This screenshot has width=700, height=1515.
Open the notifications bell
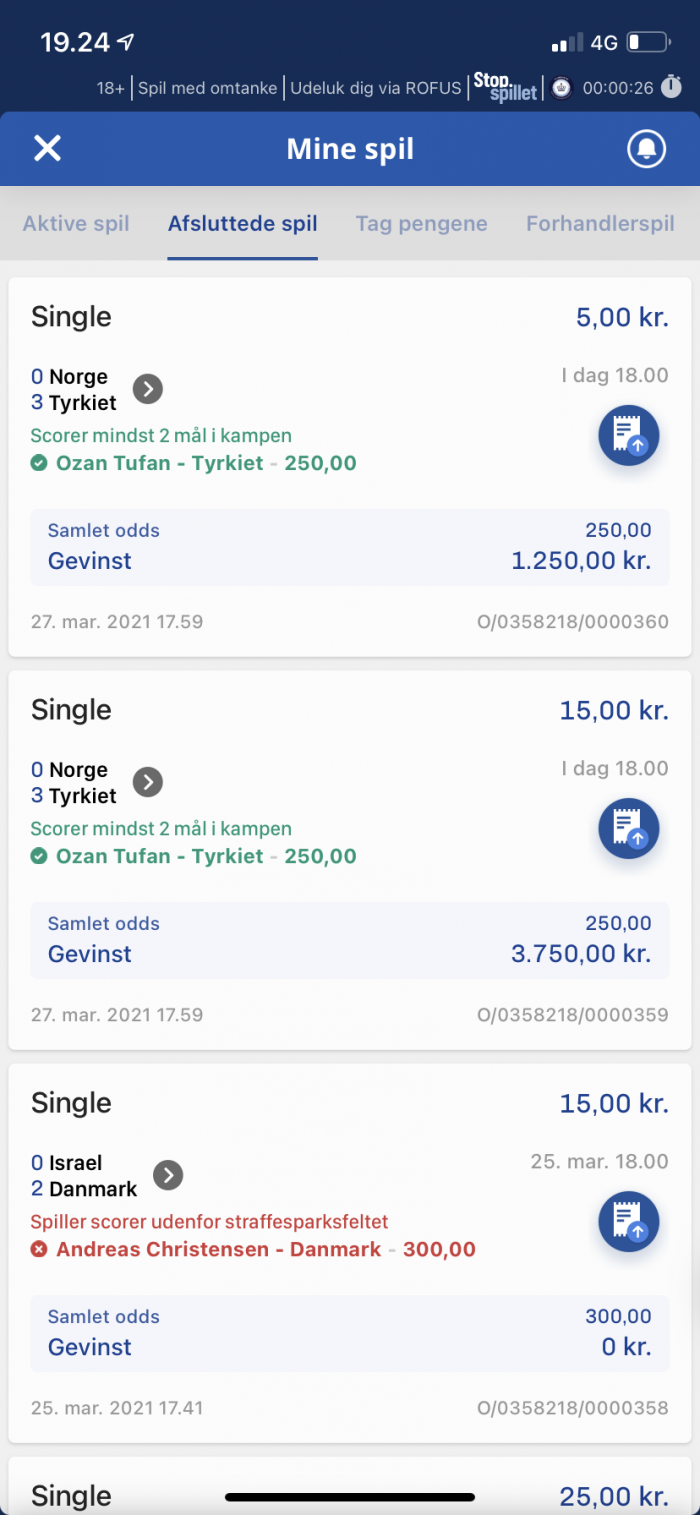tap(646, 149)
